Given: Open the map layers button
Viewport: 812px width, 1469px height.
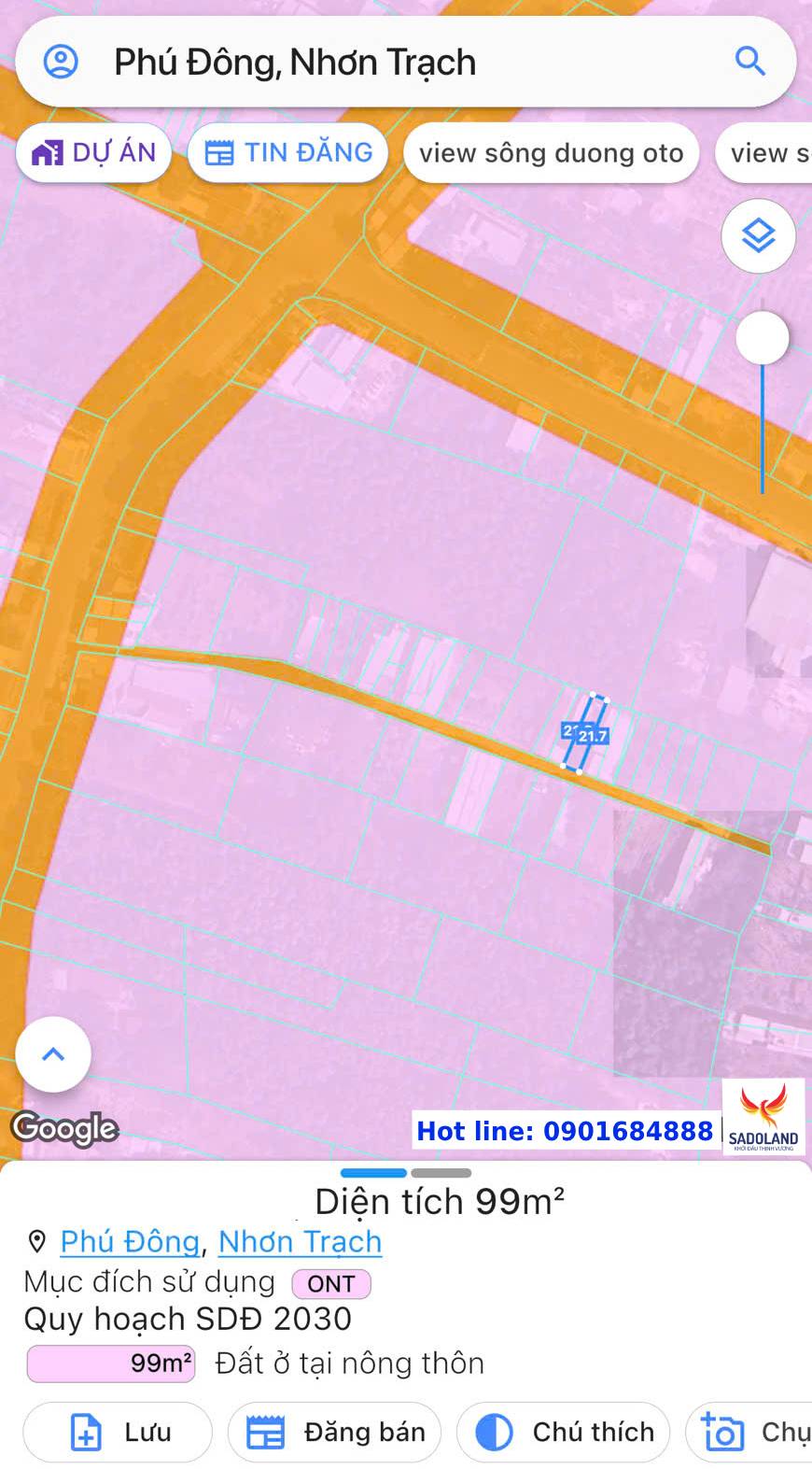Looking at the screenshot, I should tap(758, 235).
